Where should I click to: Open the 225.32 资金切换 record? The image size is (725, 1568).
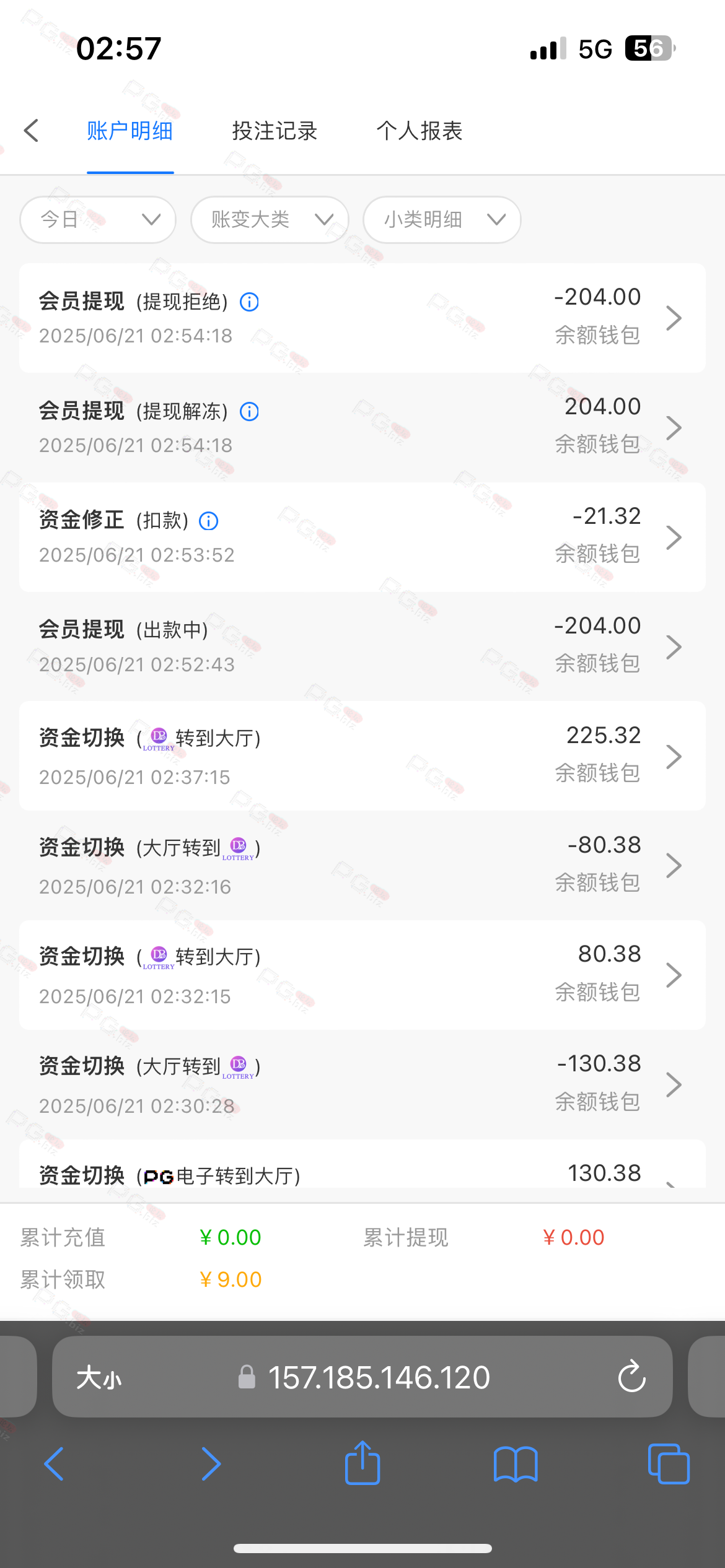(x=362, y=756)
